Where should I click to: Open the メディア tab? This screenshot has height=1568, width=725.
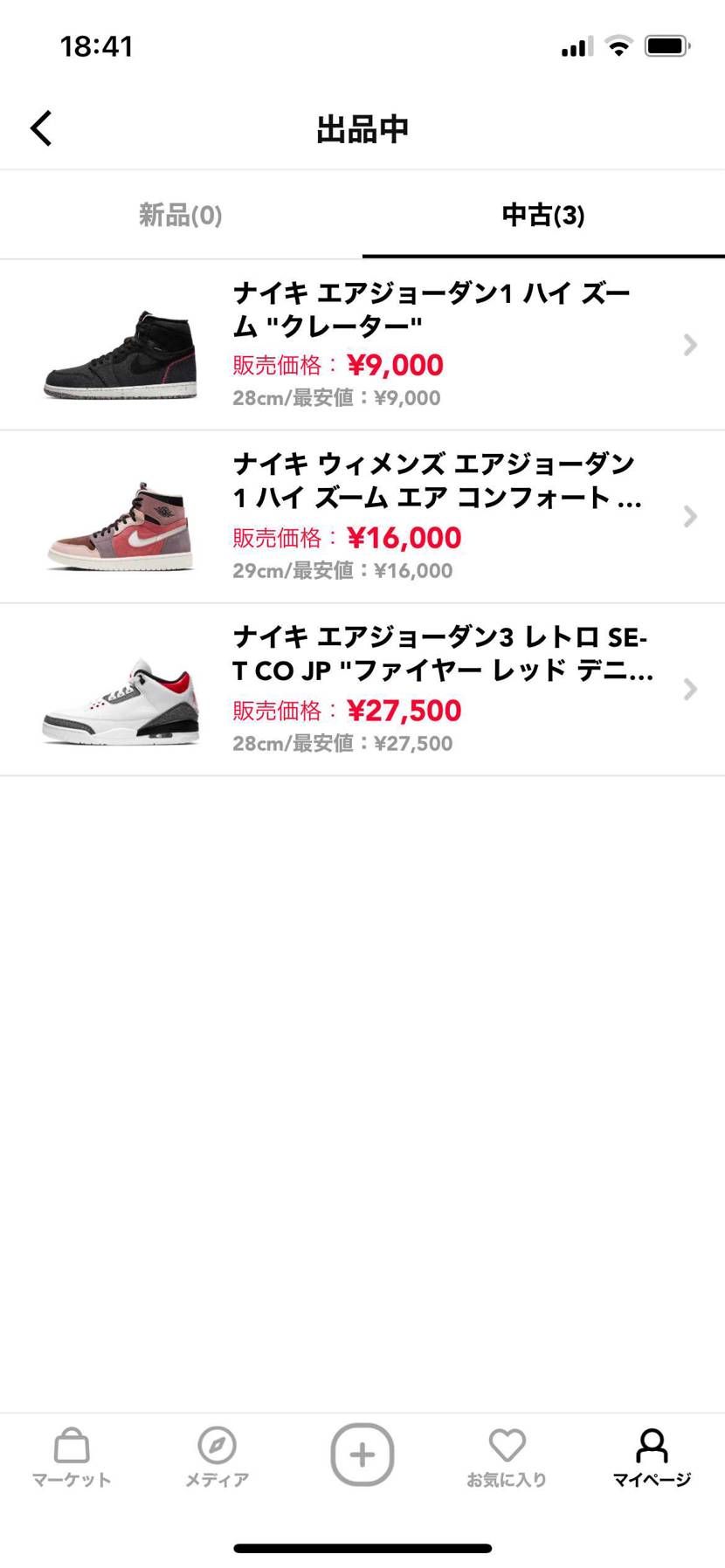[x=217, y=1457]
